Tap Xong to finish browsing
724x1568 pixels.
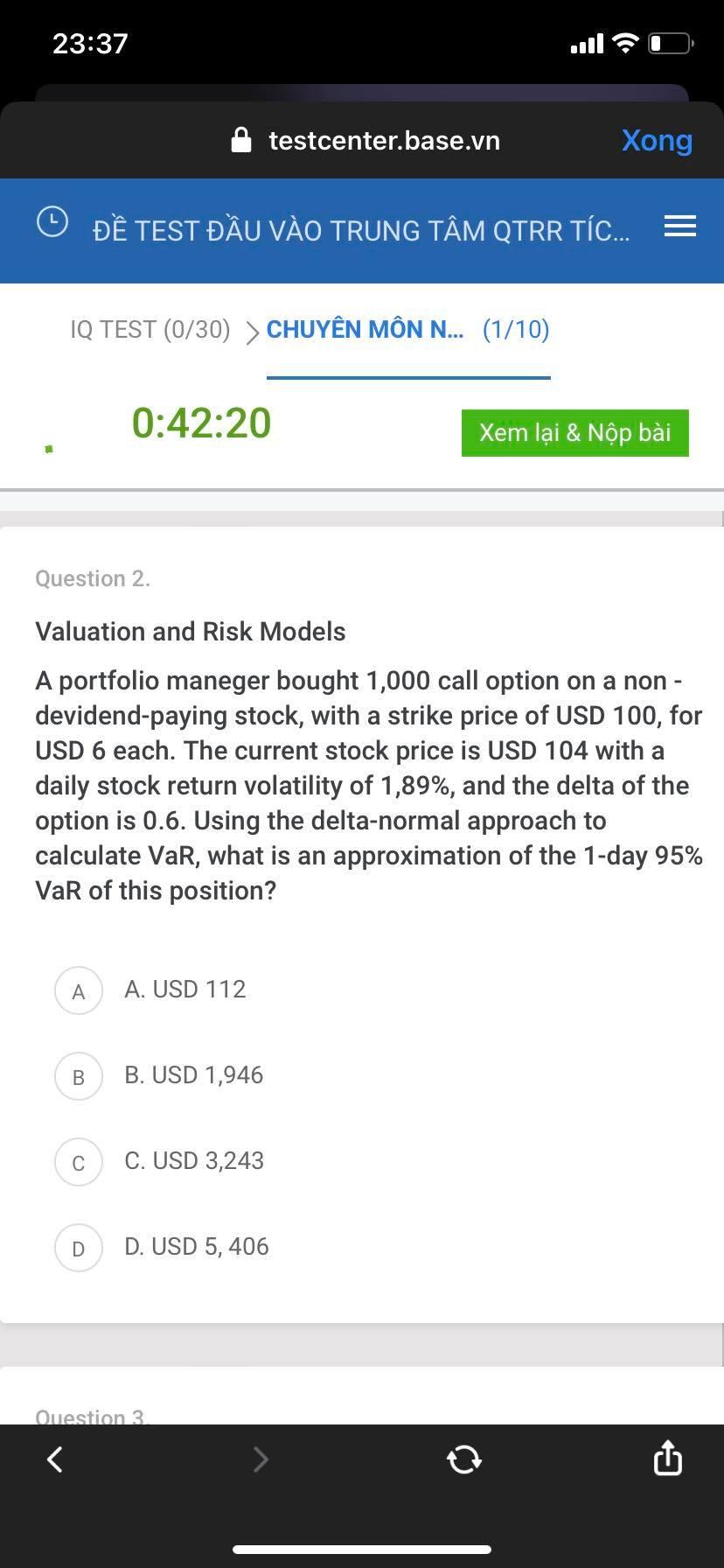pos(657,140)
